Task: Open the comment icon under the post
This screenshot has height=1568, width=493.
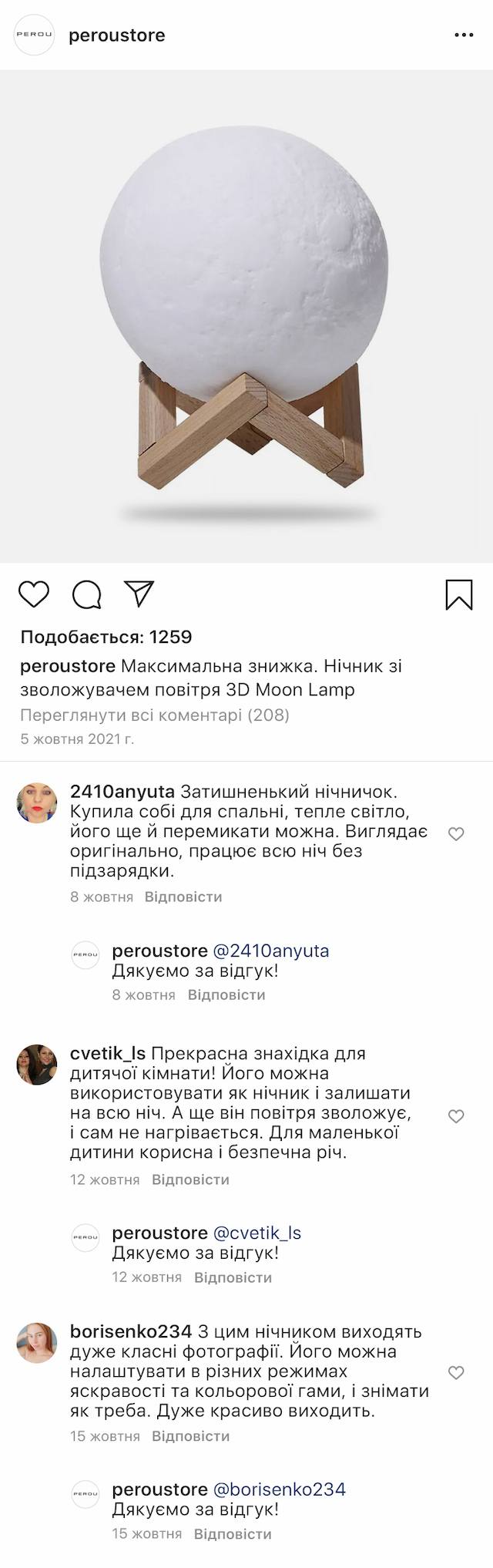Action: [87, 594]
